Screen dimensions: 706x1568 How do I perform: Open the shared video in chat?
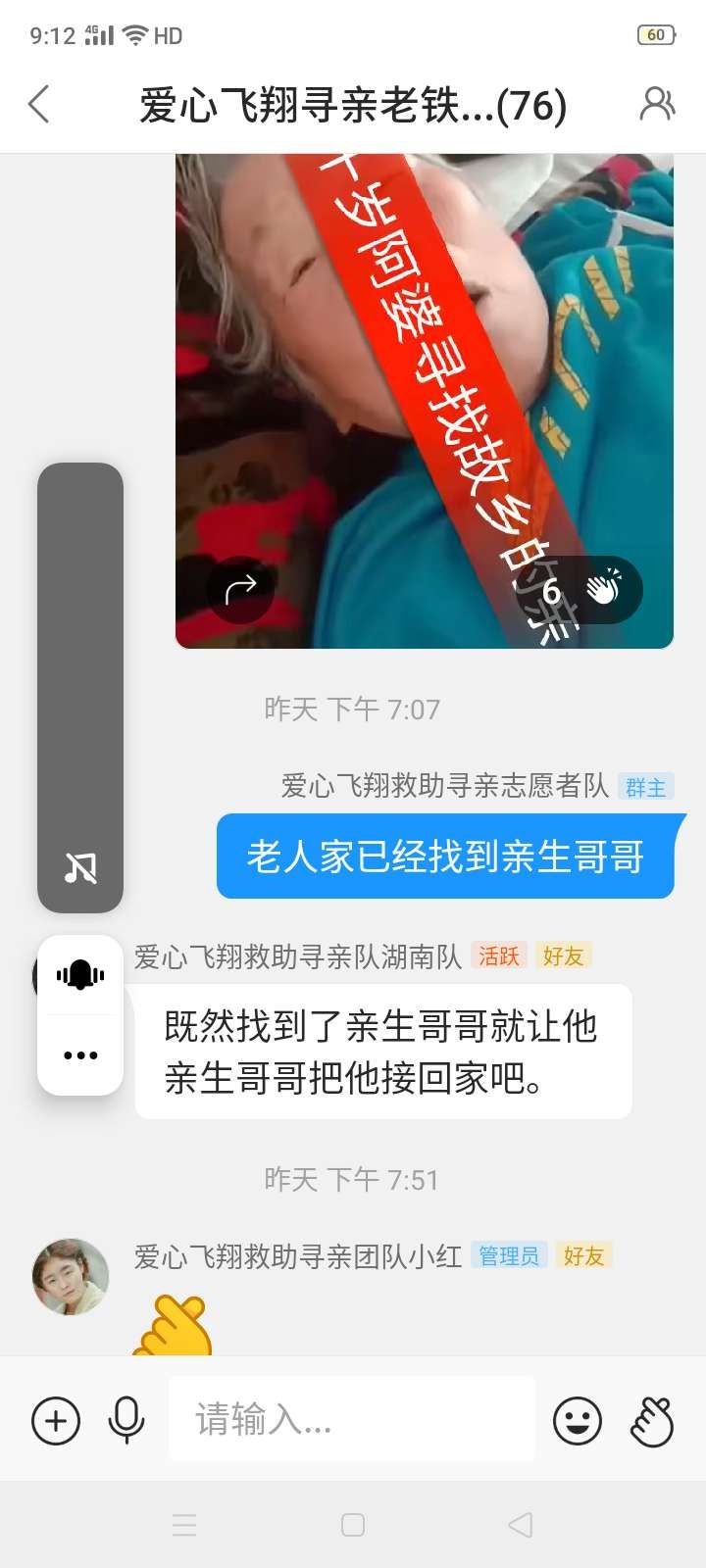(x=424, y=392)
